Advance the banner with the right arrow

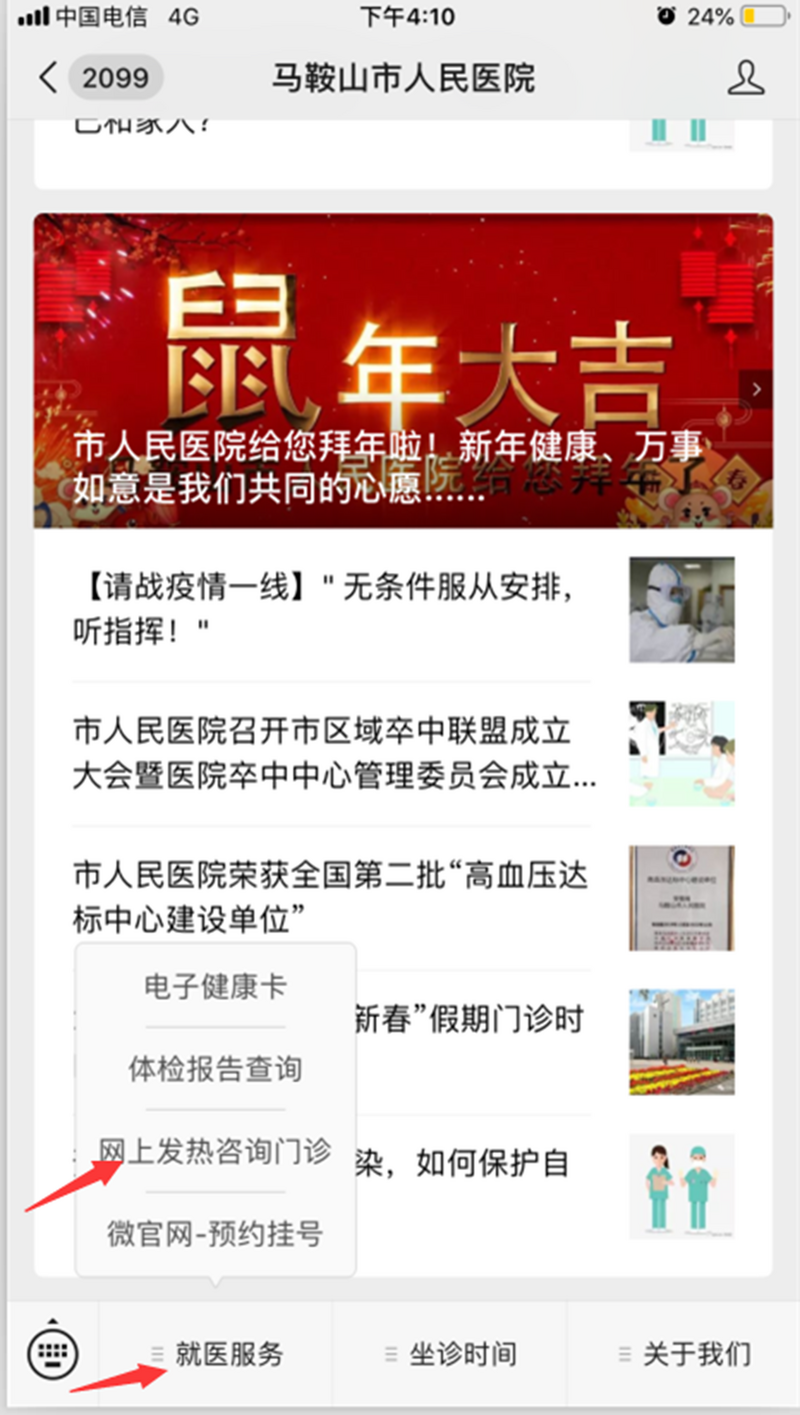click(x=757, y=389)
